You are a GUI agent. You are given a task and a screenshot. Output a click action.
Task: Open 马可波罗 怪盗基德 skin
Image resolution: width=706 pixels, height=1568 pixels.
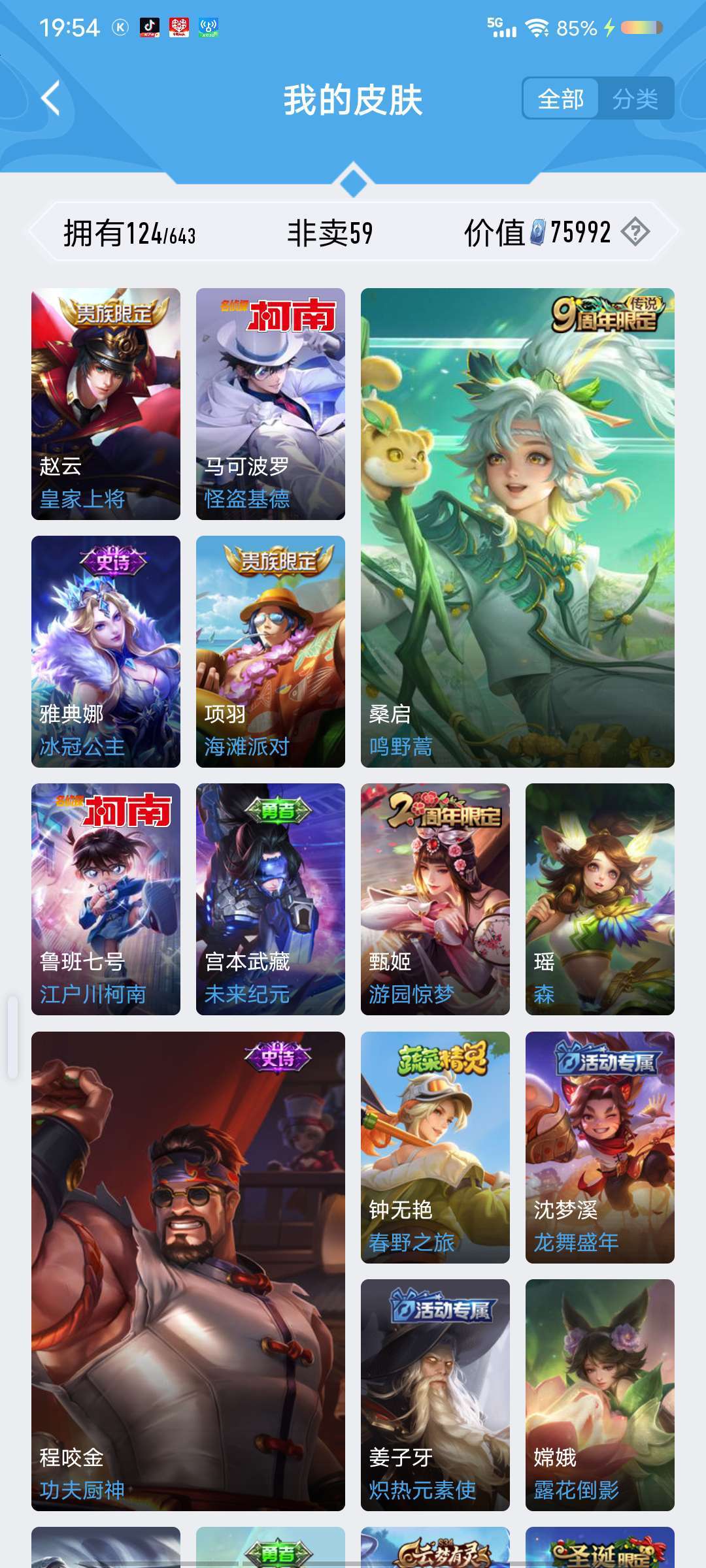tap(271, 404)
